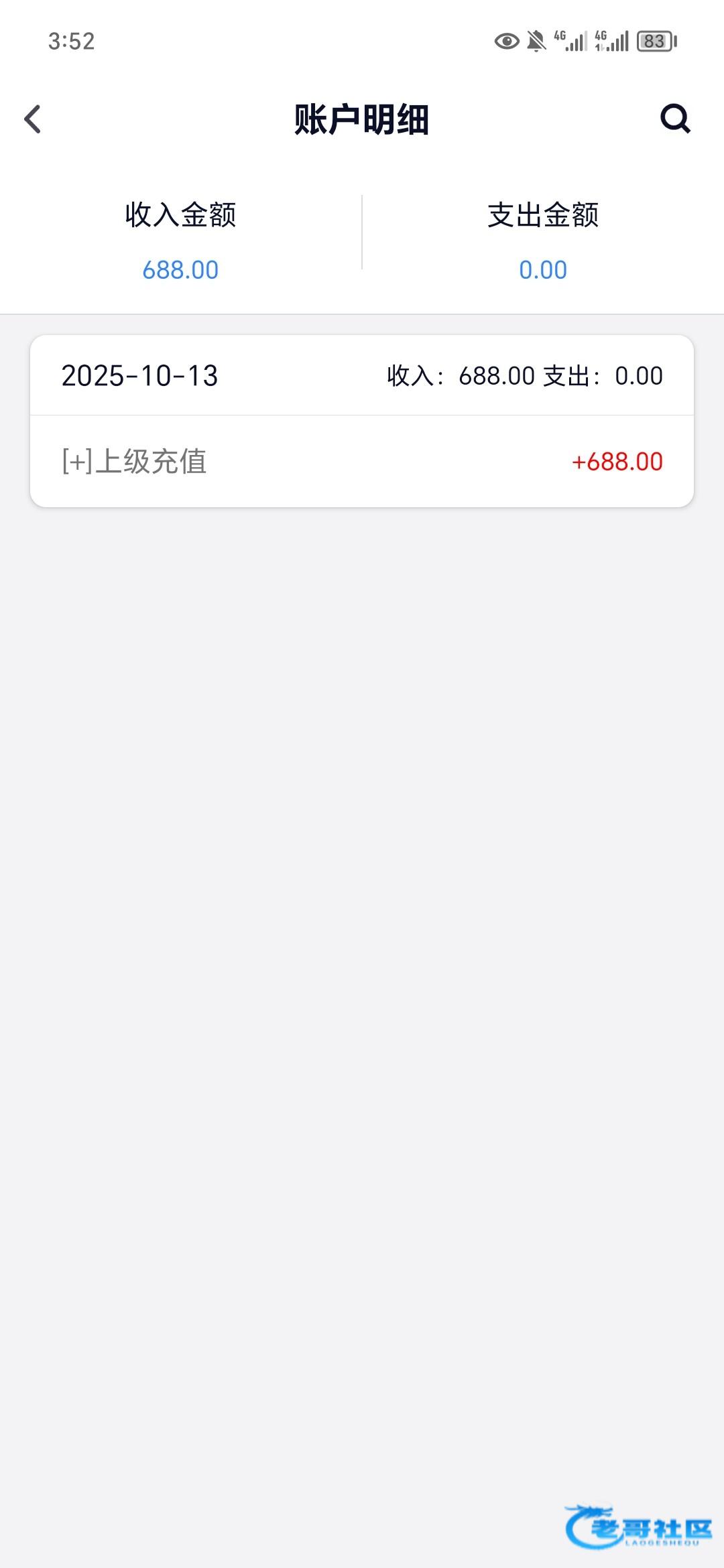Open the search magnifier icon
This screenshot has width=724, height=1568.
pos(674,119)
